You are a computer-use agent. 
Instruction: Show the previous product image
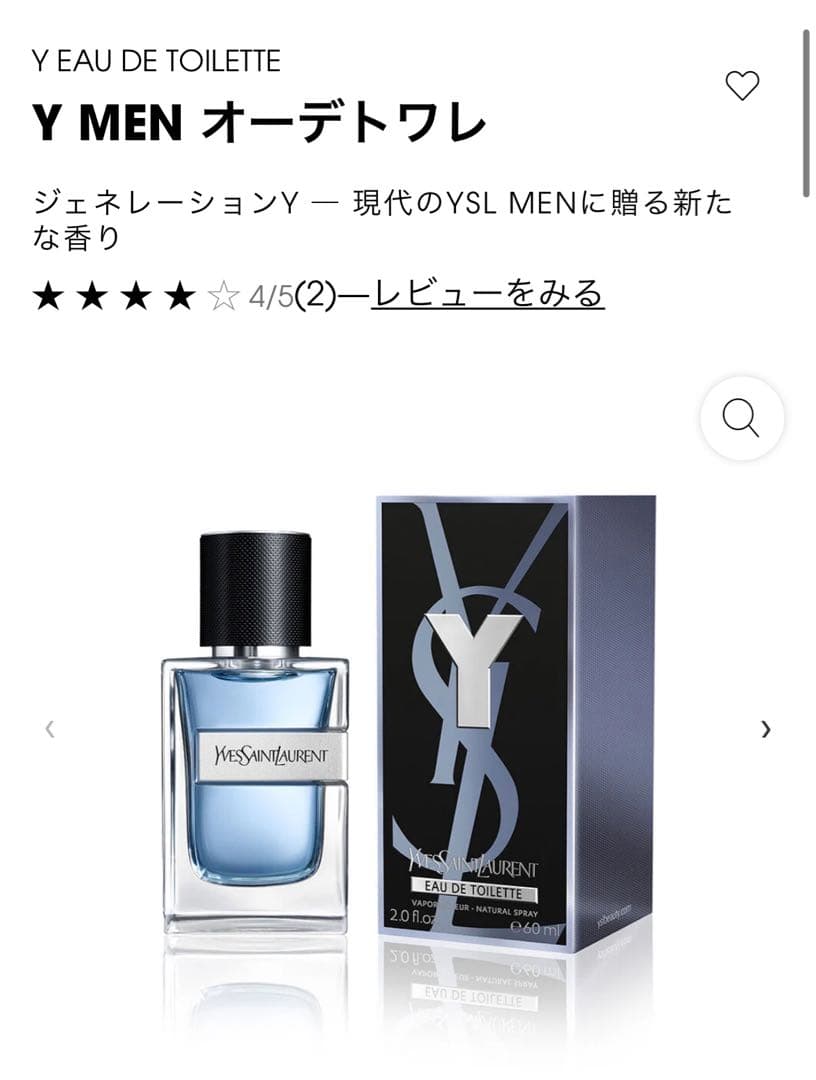tap(49, 729)
